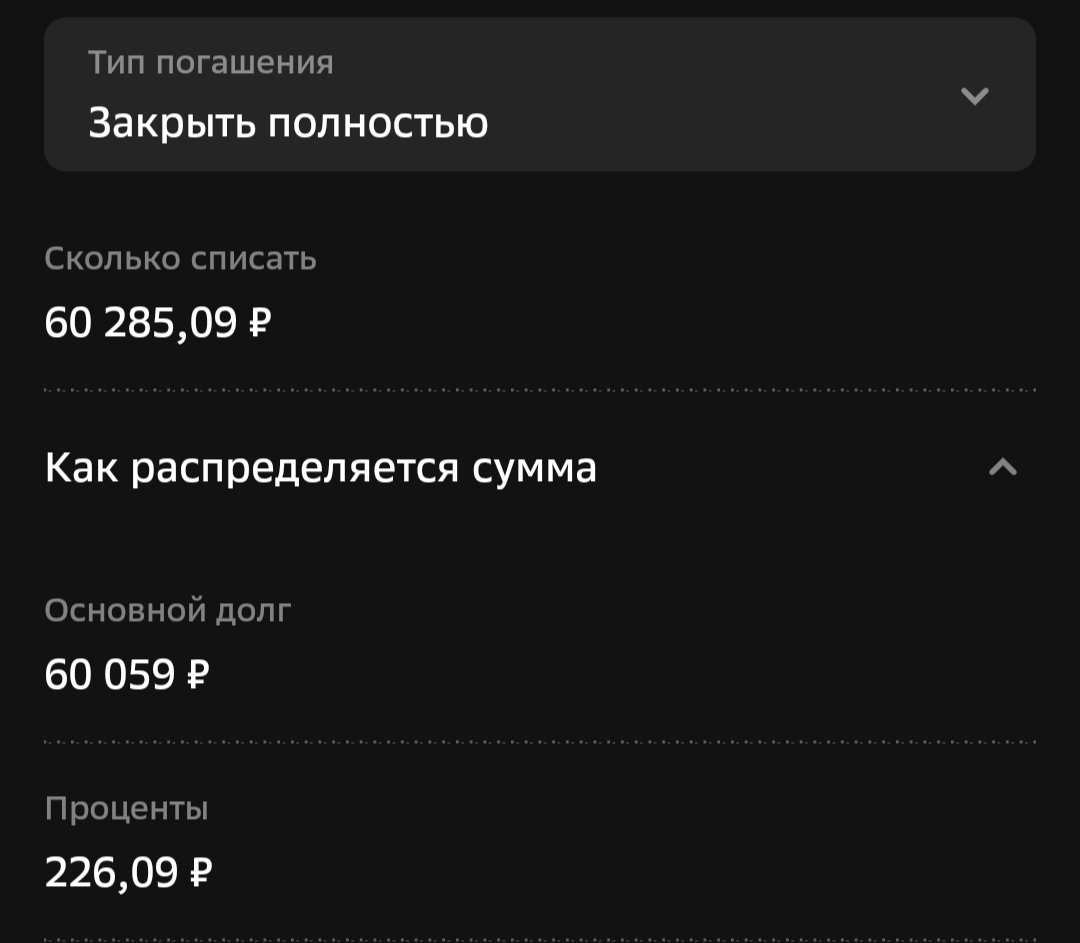Collapse the Как распределяется сумма section
The image size is (1080, 943).
[1002, 467]
